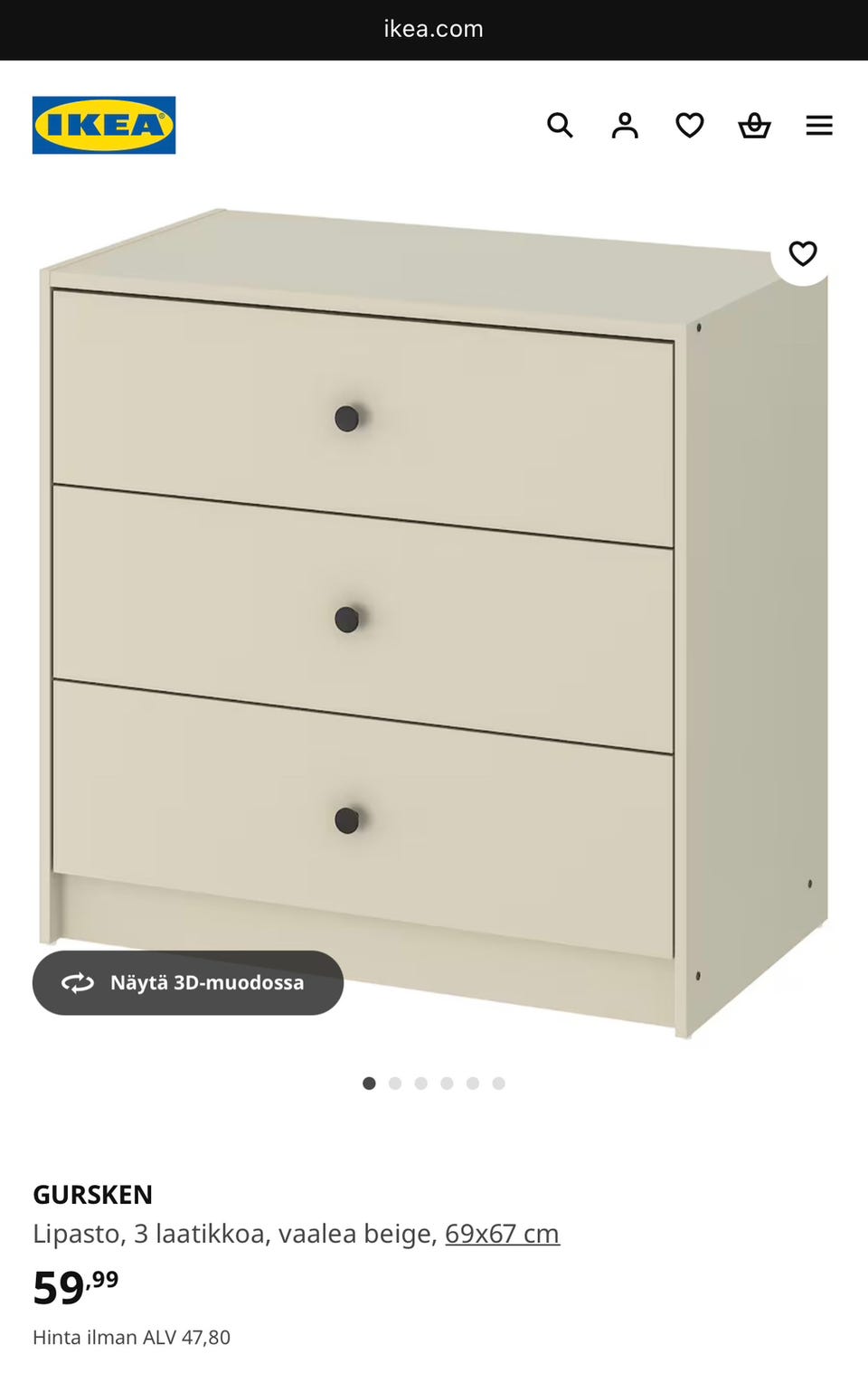Viewport: 868px width, 1373px height.
Task: Open the favorites list in the header
Action: (x=690, y=125)
